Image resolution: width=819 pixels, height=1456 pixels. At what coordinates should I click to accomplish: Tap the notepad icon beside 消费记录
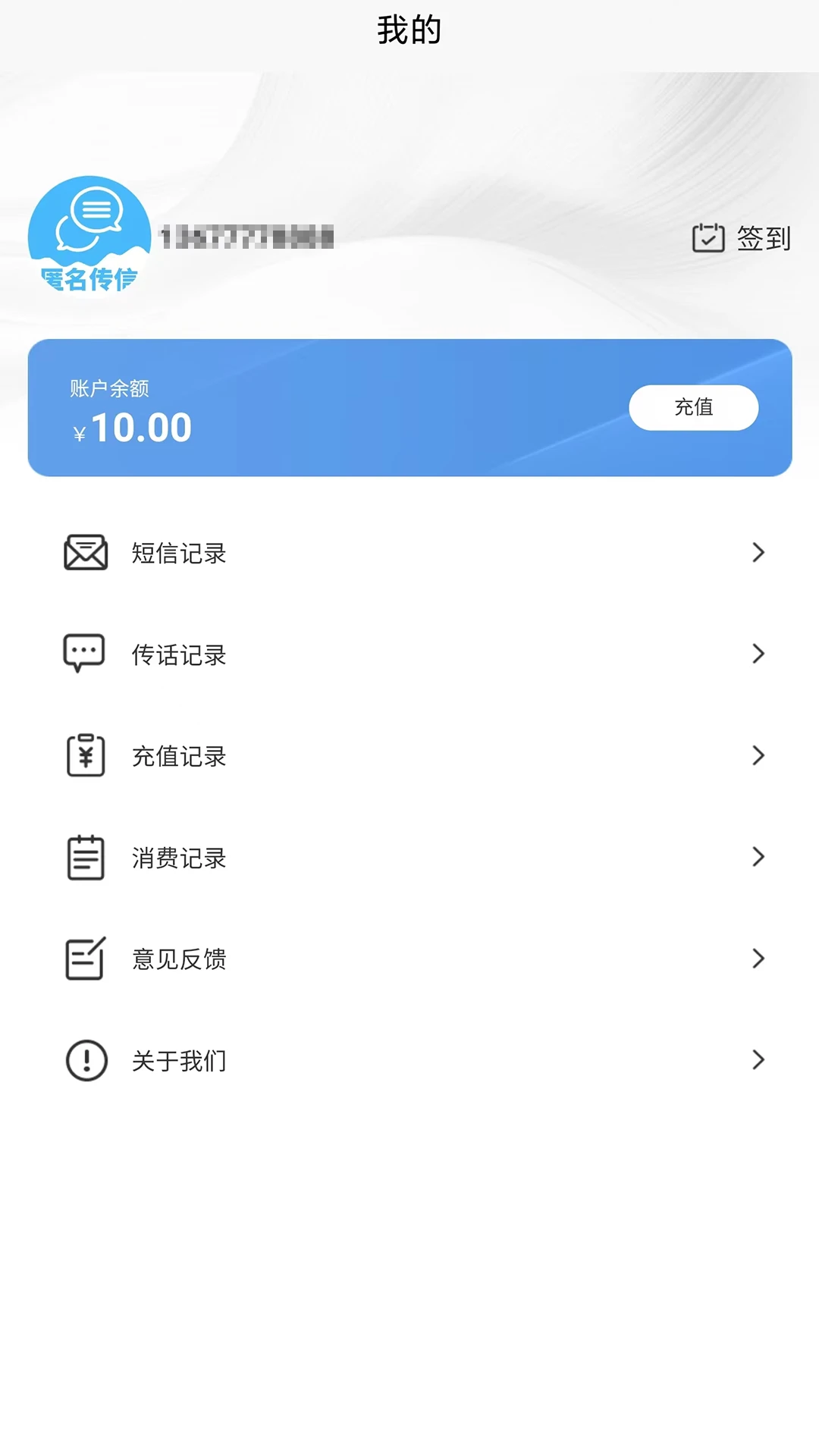tap(86, 857)
